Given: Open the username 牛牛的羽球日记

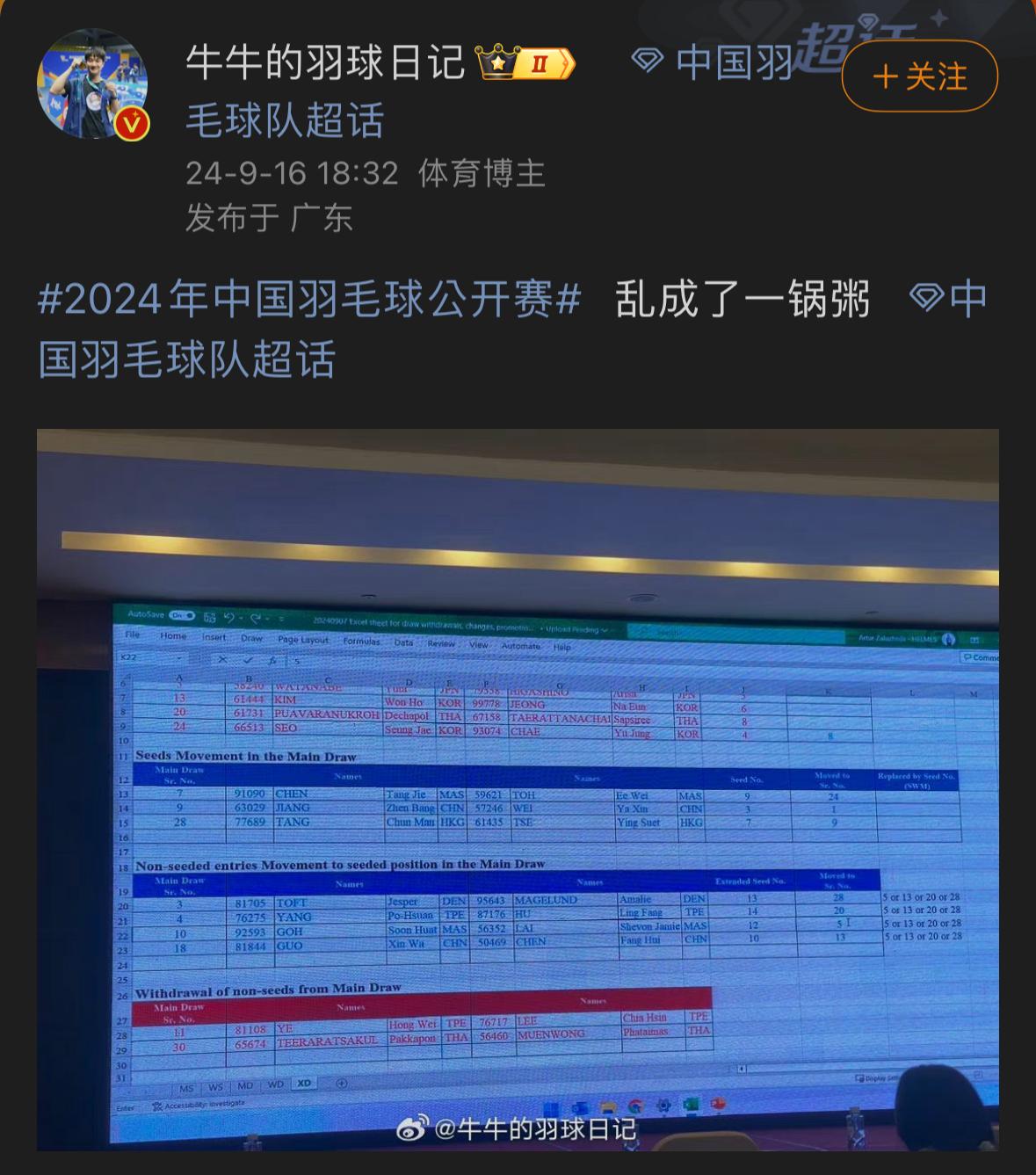Looking at the screenshot, I should [325, 62].
